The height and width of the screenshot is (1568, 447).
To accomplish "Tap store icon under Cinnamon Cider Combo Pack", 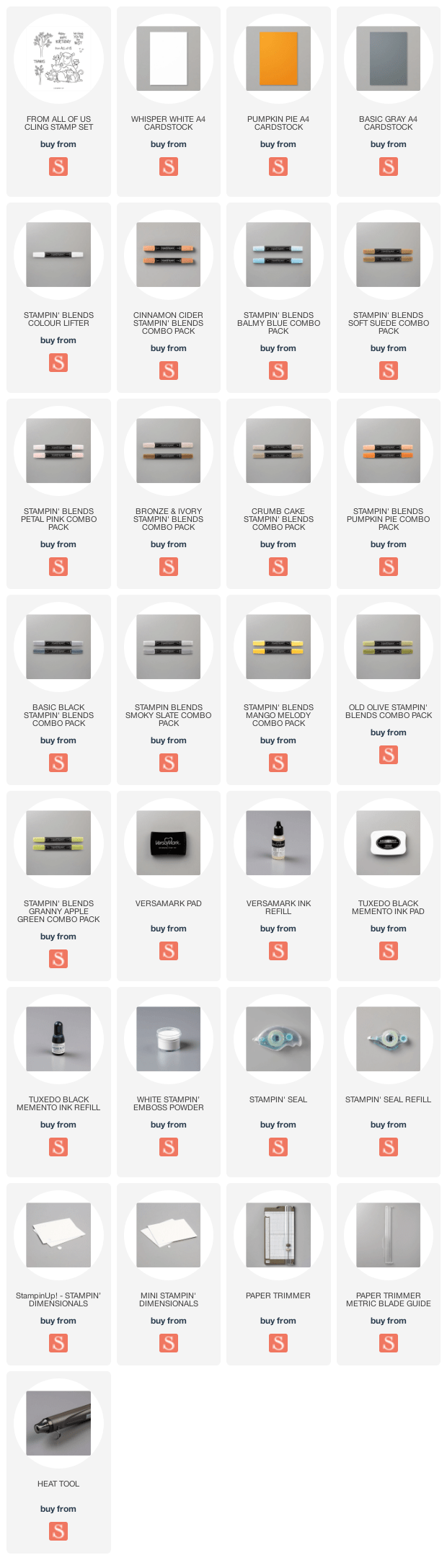I will pos(168,371).
